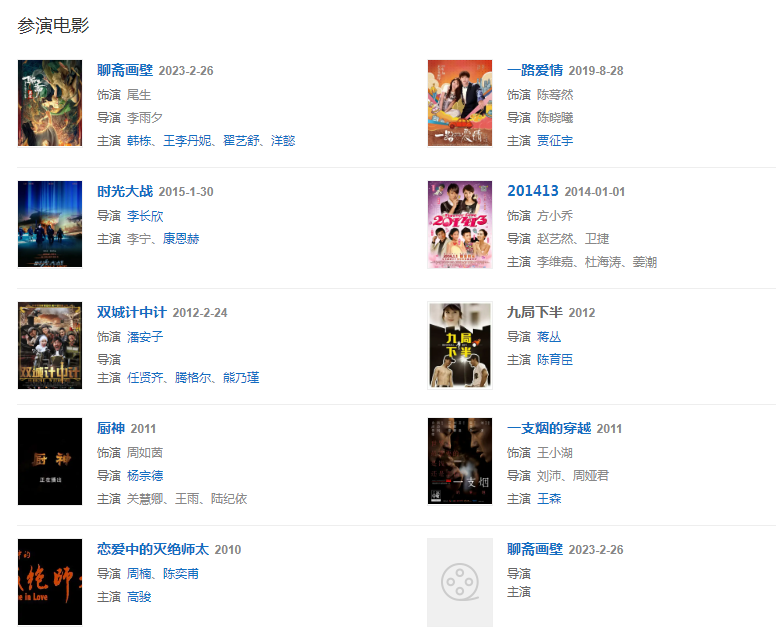Open lead actor 陈育臣's page
The image size is (776, 639).
pyautogui.click(x=555, y=359)
